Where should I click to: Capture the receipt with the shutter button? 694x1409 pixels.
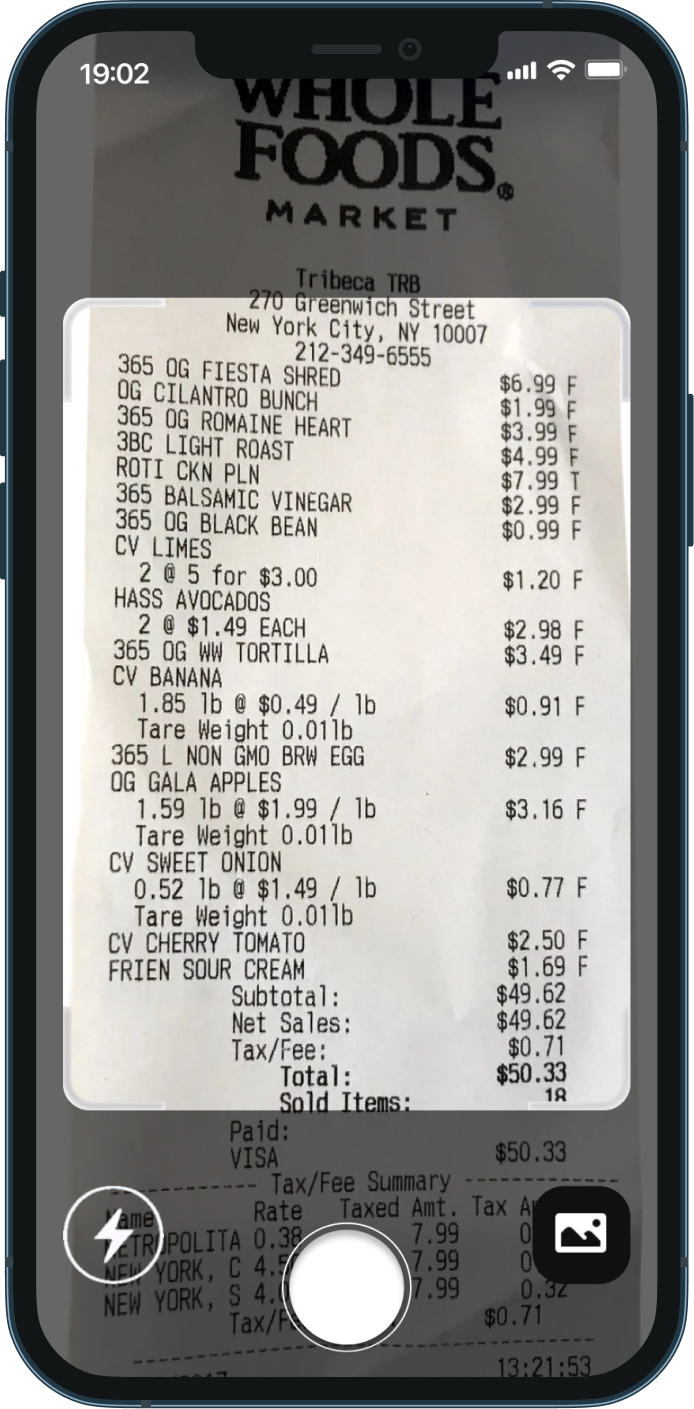point(346,1287)
